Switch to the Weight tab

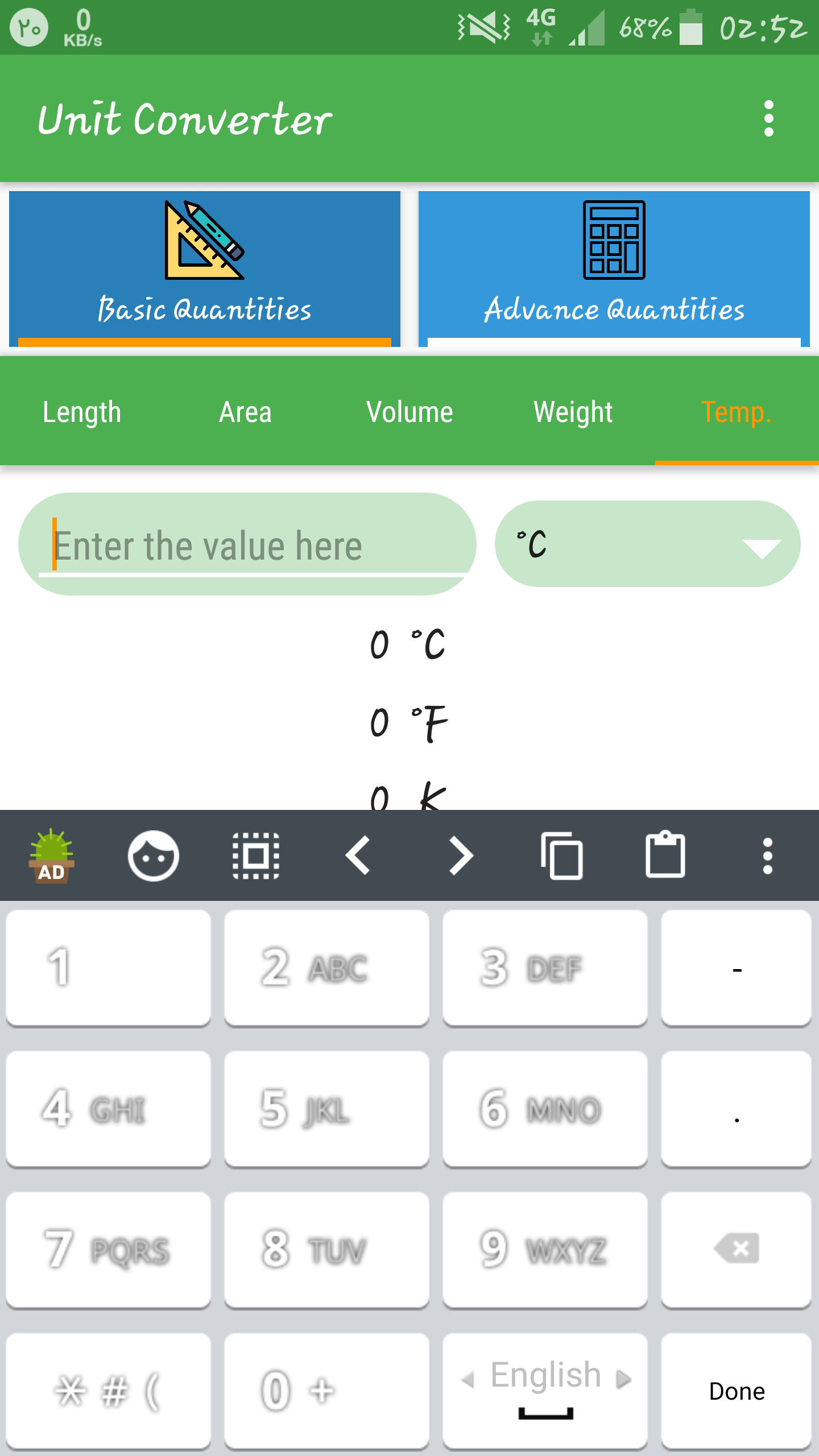[573, 412]
